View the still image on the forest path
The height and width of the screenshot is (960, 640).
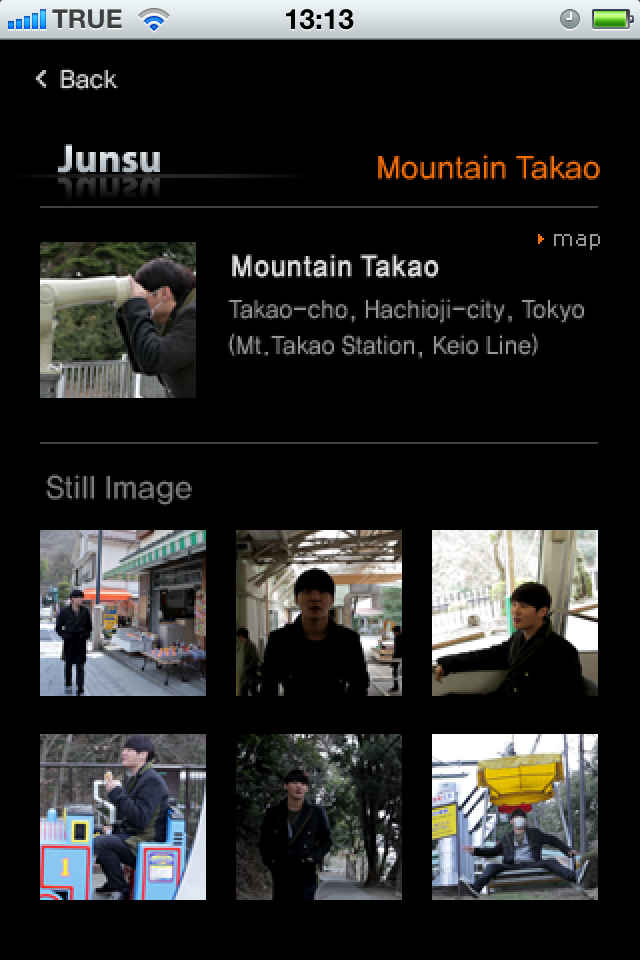(318, 817)
